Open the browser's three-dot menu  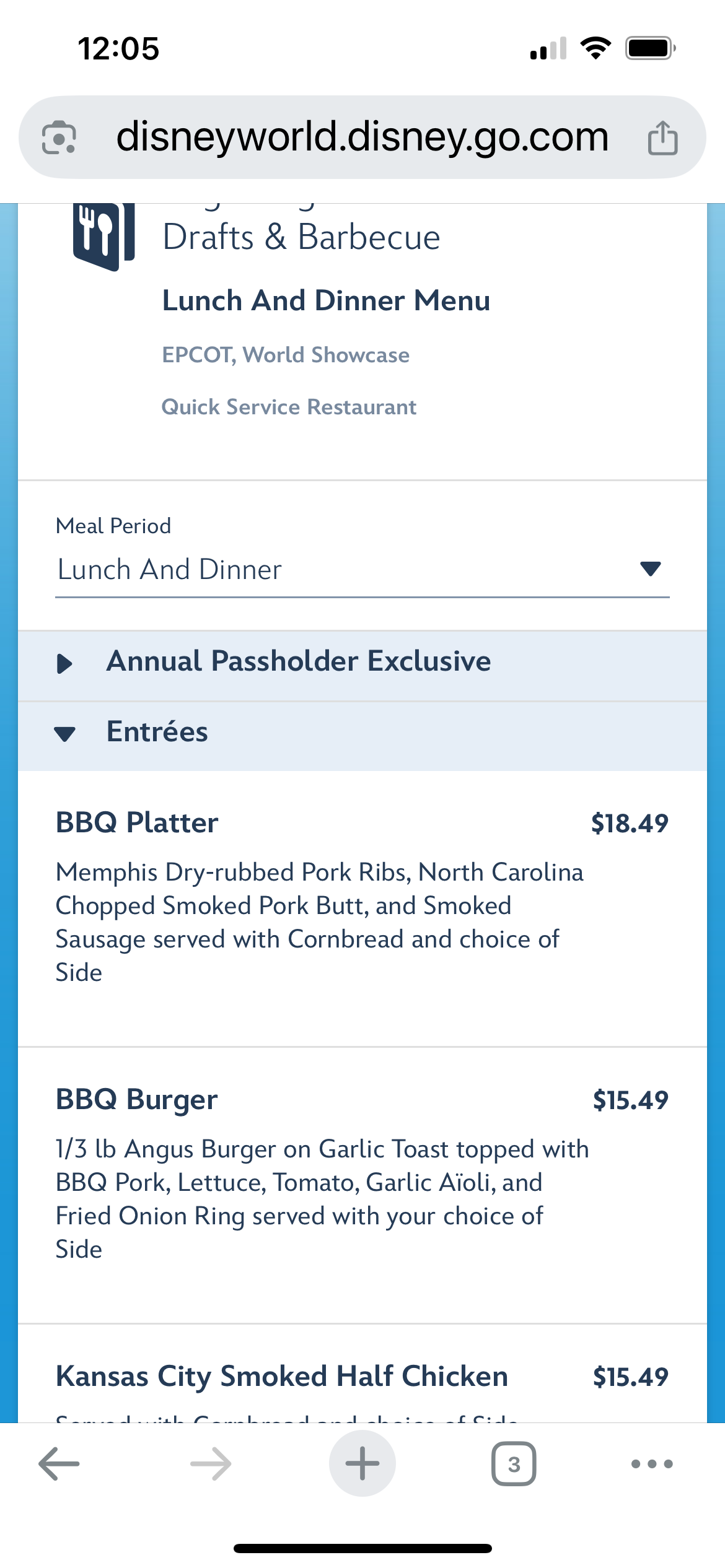[651, 1464]
